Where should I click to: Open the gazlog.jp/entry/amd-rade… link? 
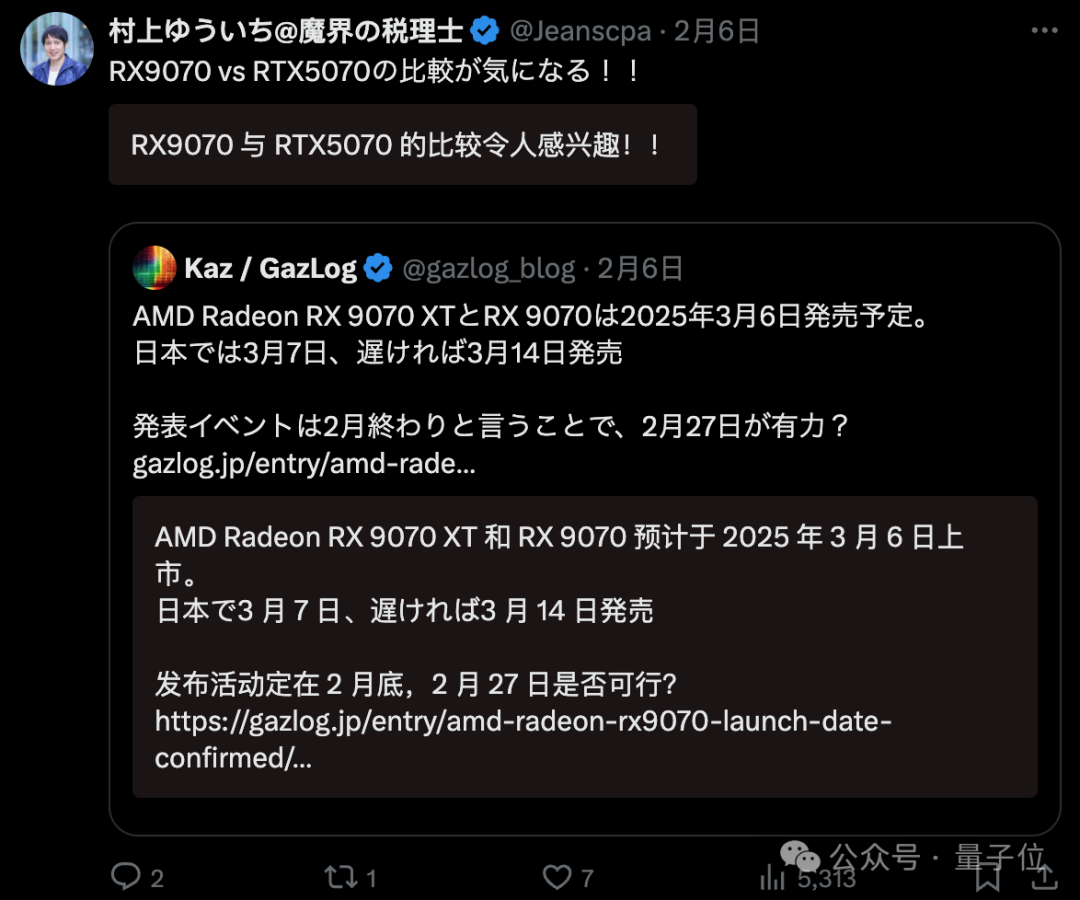point(304,465)
